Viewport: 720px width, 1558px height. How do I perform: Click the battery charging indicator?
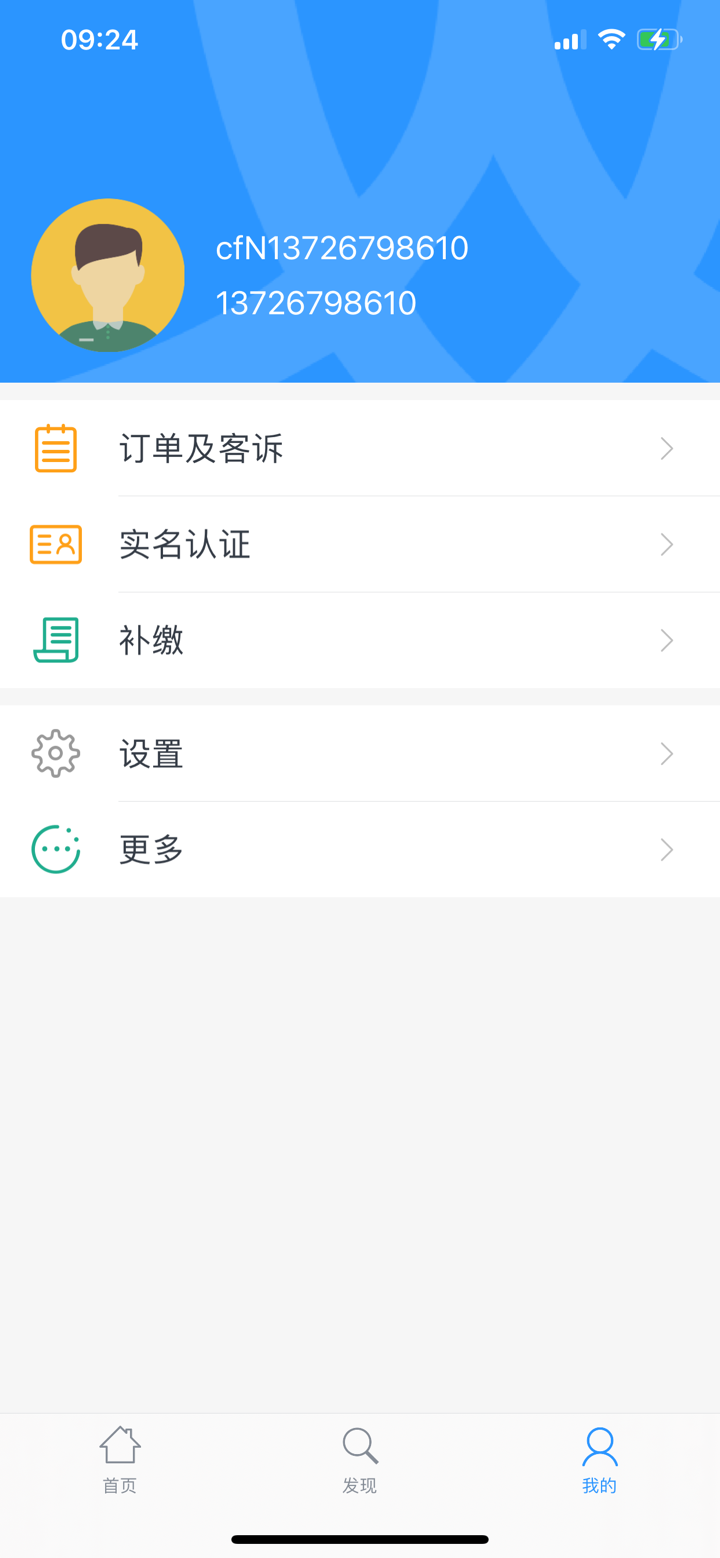659,38
